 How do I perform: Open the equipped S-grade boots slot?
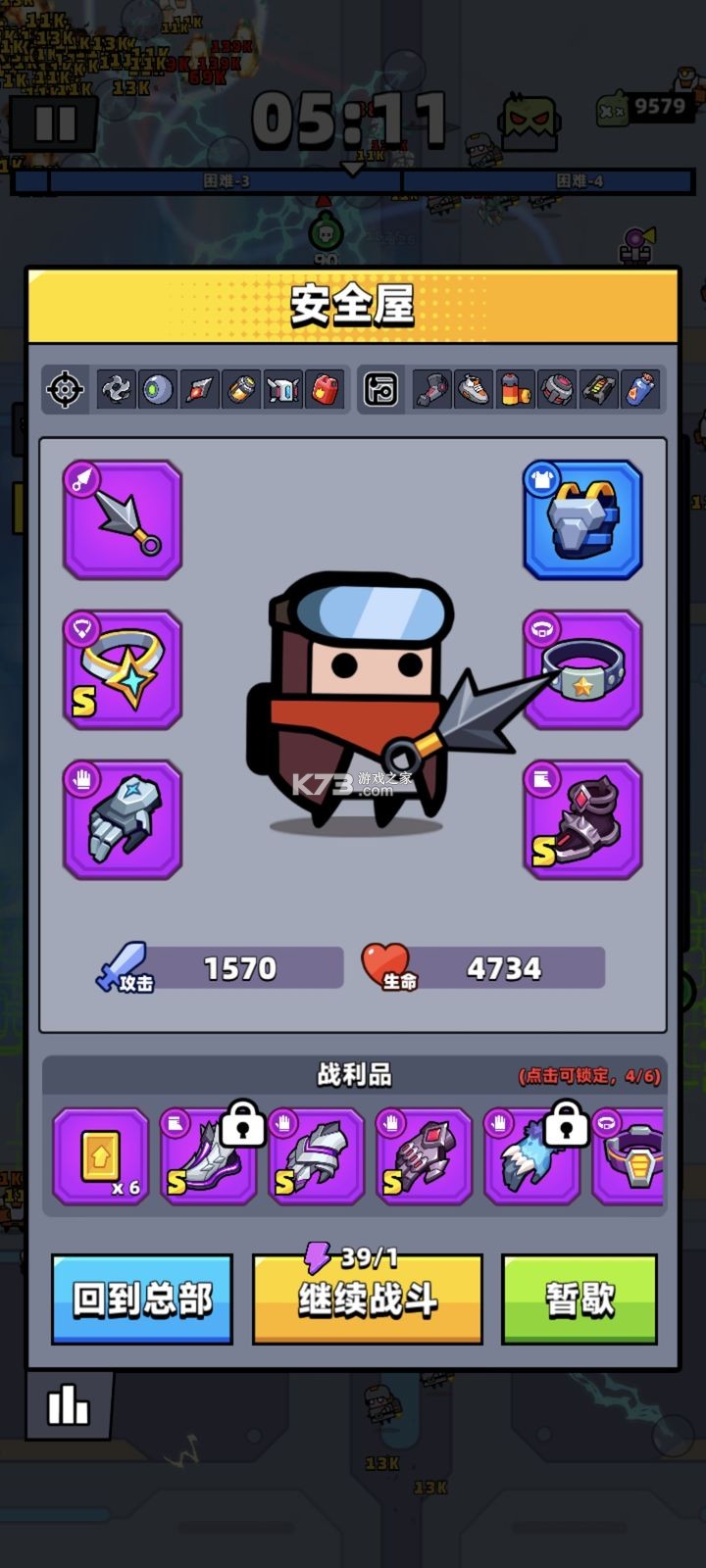(x=582, y=819)
